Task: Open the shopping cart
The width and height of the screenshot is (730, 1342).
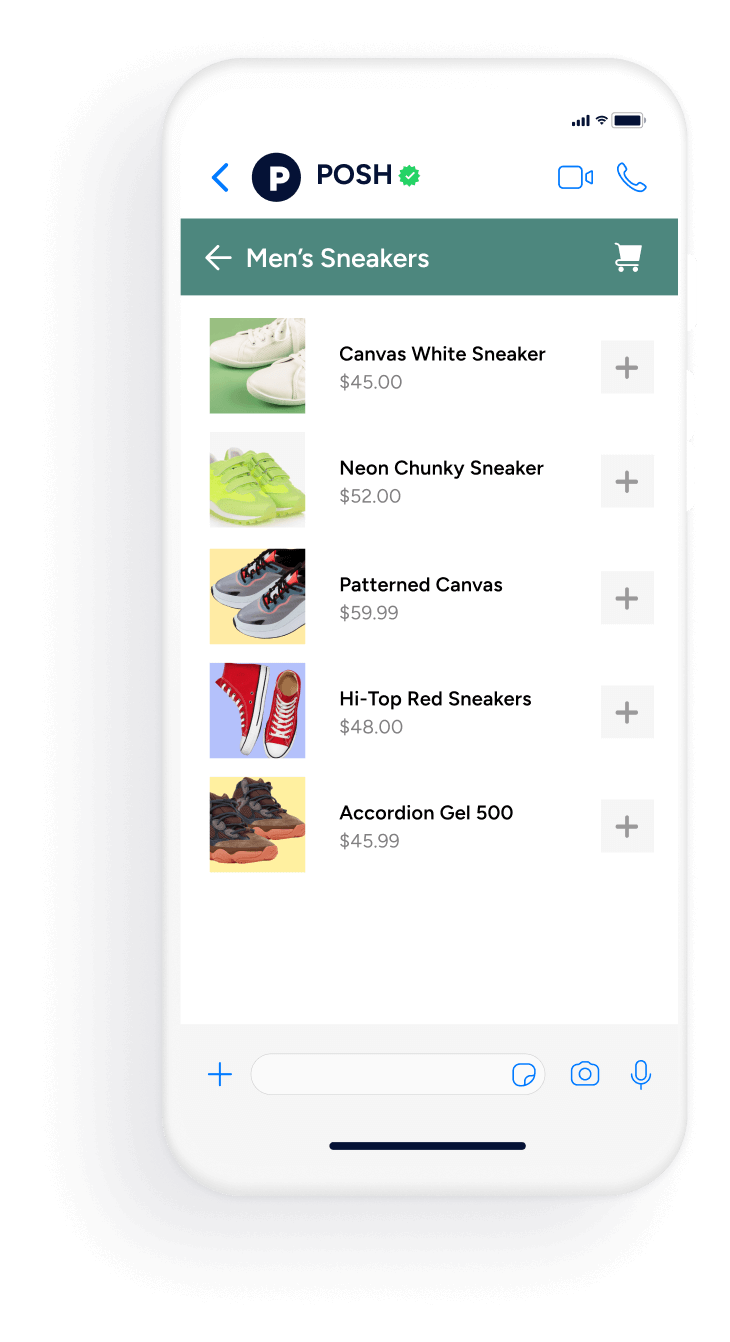Action: [x=628, y=258]
